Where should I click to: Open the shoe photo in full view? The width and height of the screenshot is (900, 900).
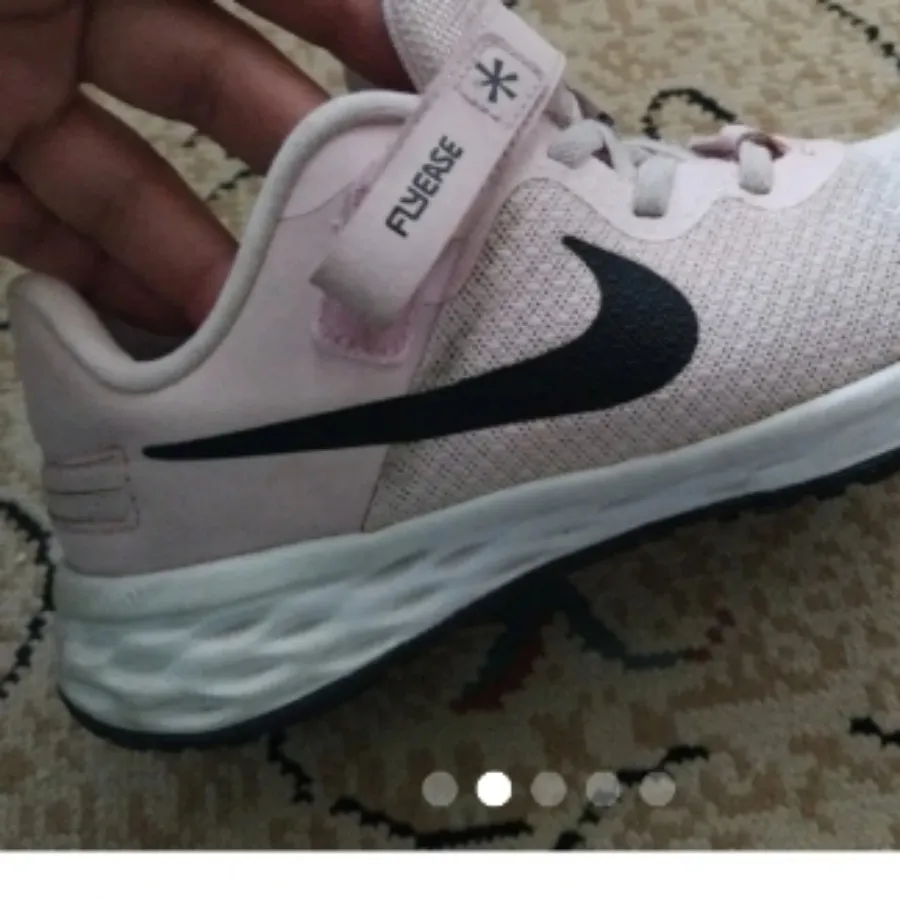[450, 400]
